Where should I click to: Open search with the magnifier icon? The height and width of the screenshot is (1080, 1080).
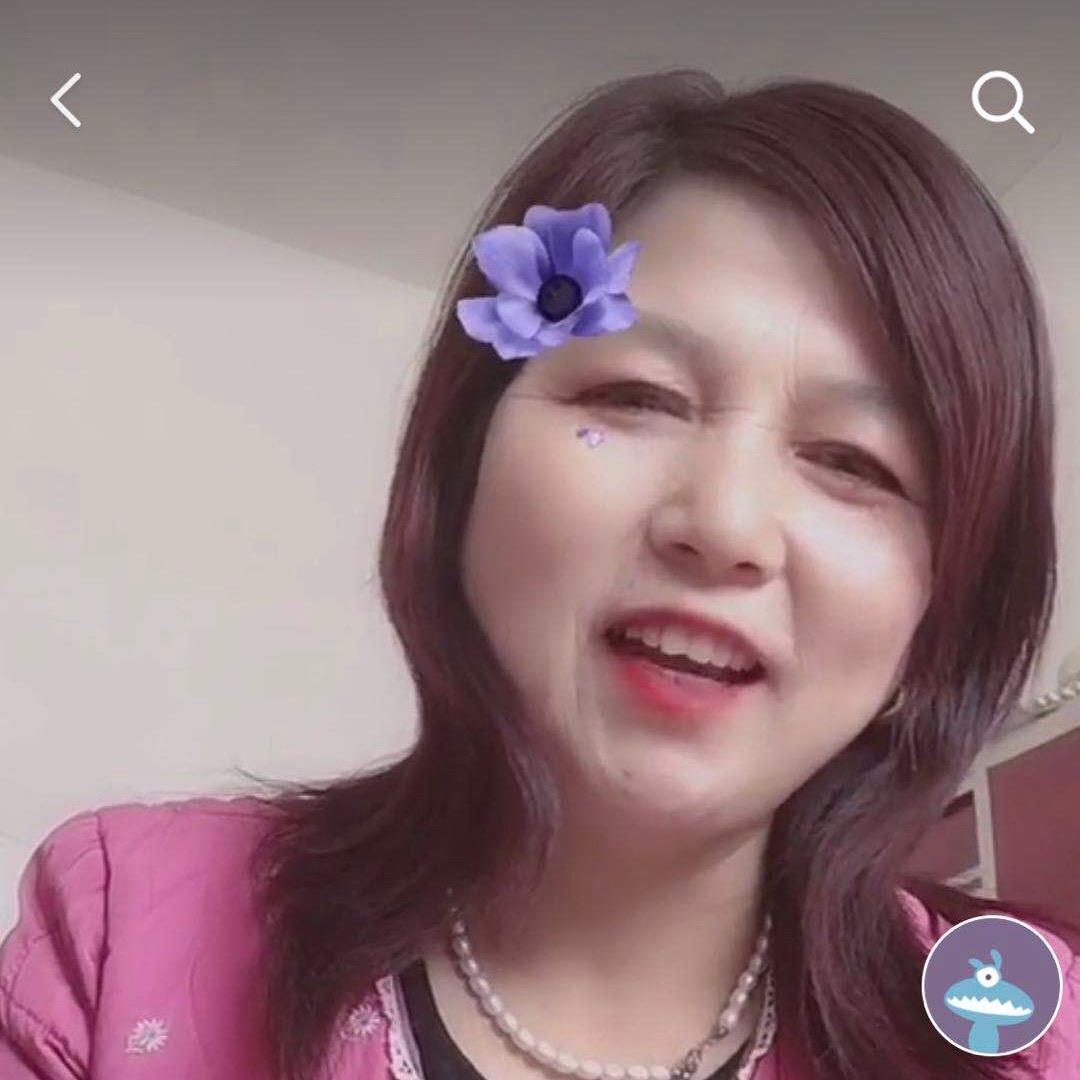click(1002, 102)
